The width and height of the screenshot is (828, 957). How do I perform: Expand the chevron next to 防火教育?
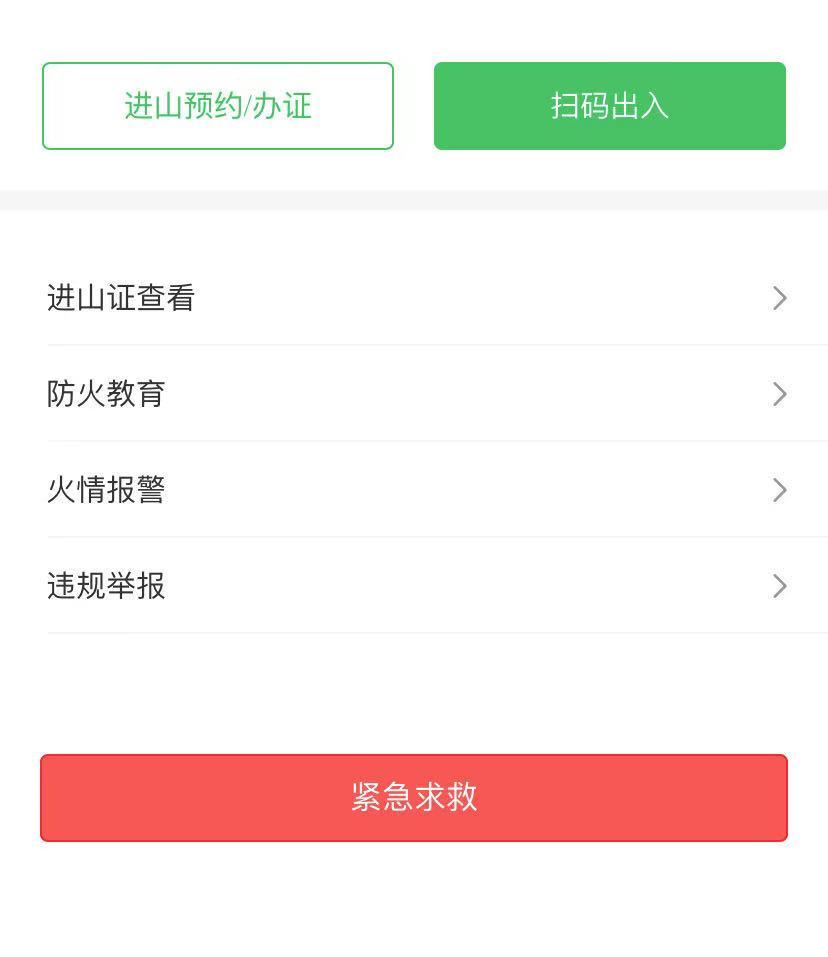(x=780, y=394)
